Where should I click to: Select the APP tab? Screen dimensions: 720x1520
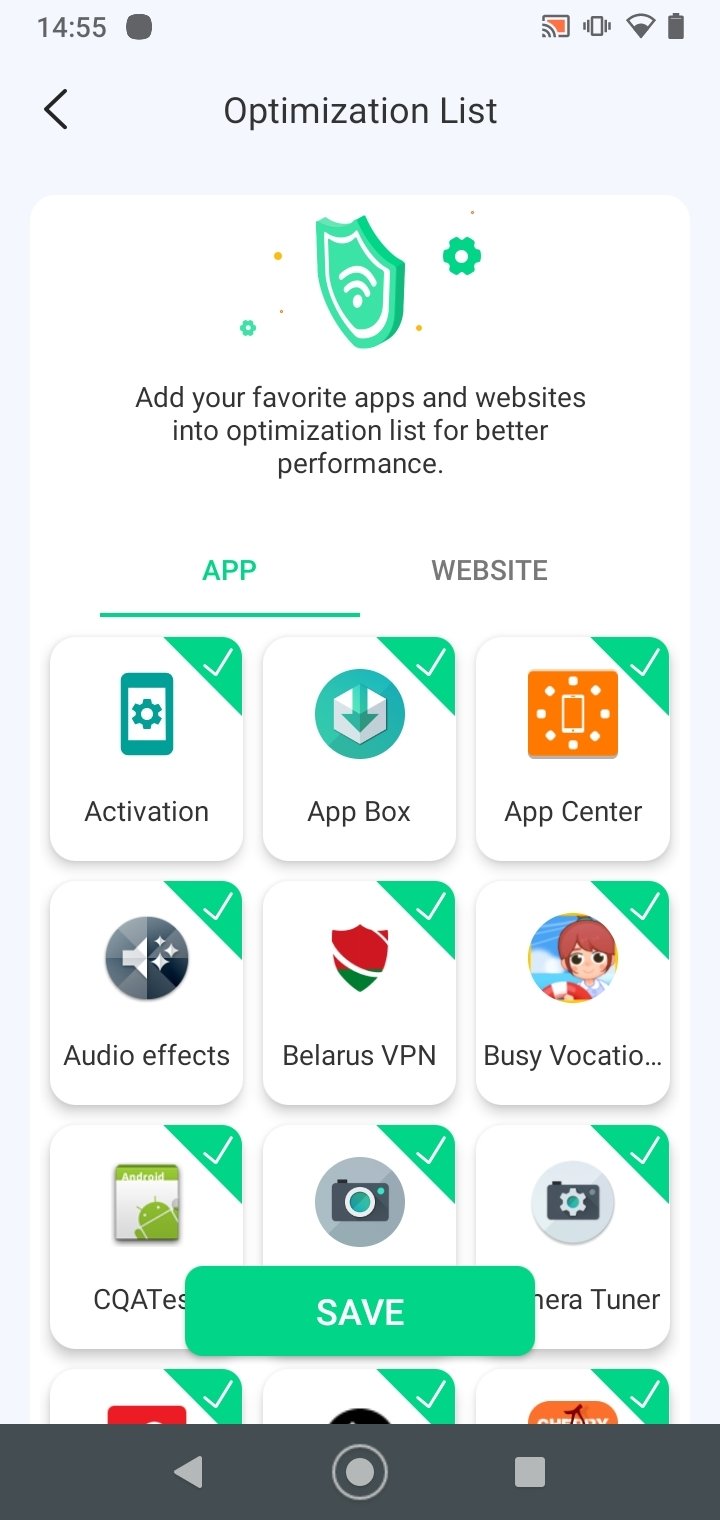[230, 571]
